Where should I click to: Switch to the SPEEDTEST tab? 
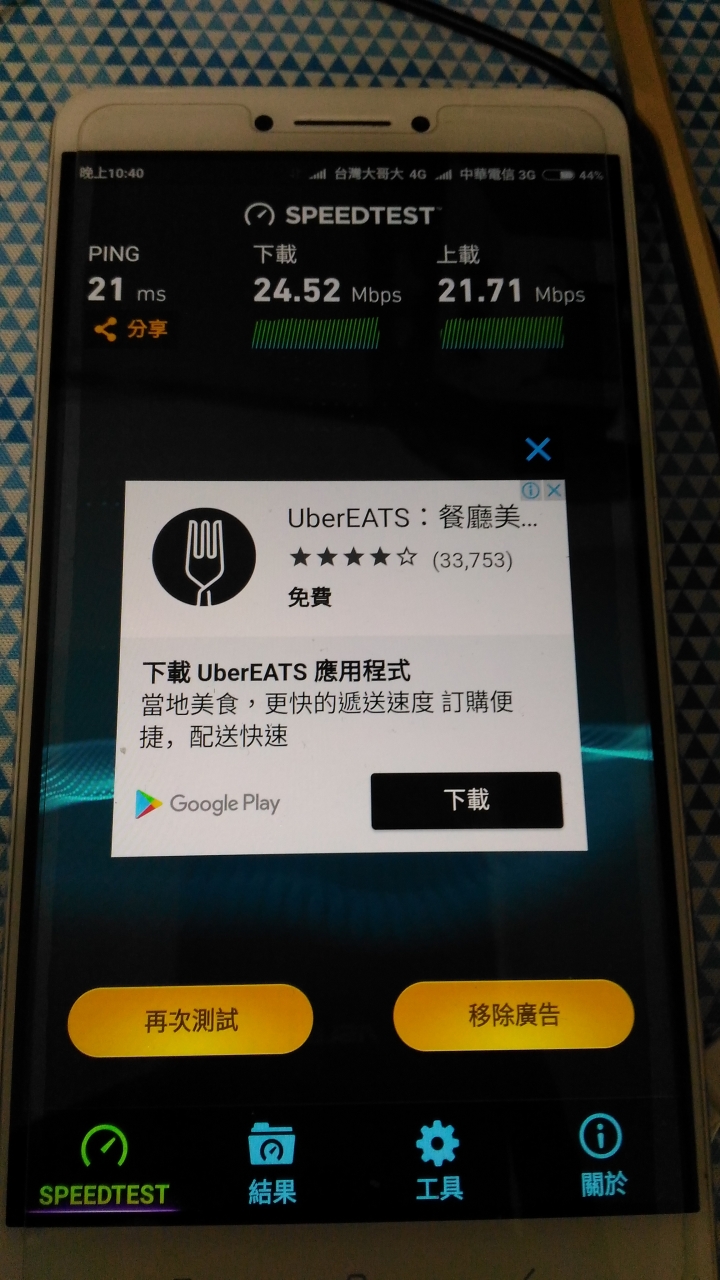(x=103, y=1165)
